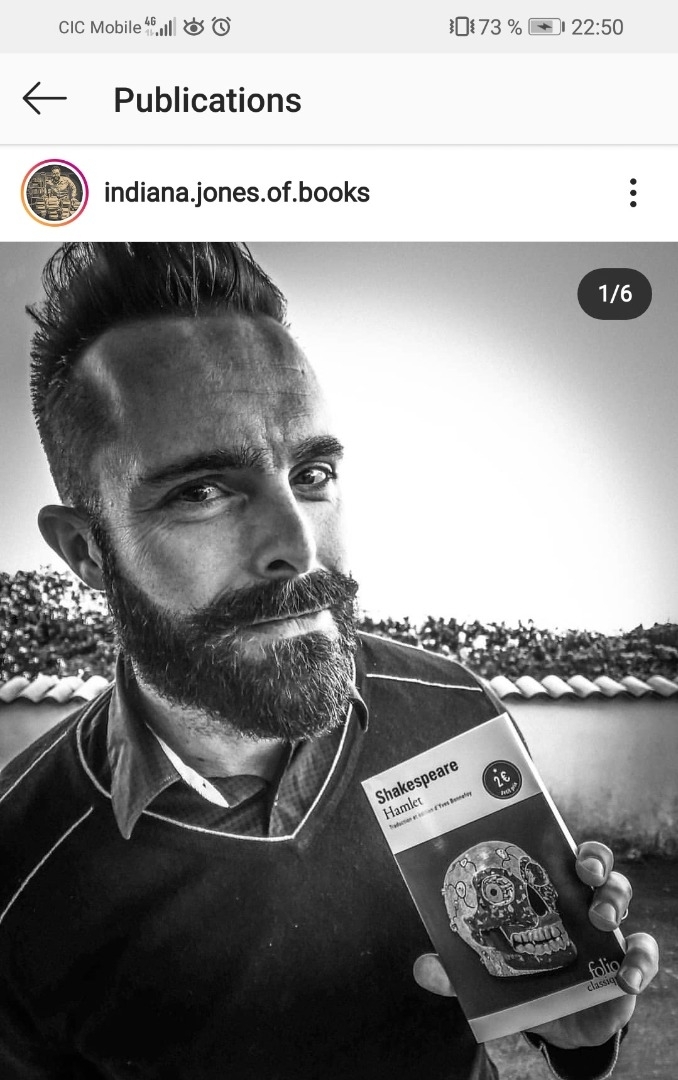678x1080 pixels.
Task: Tap the post photo of the carousel
Action: coord(339,660)
